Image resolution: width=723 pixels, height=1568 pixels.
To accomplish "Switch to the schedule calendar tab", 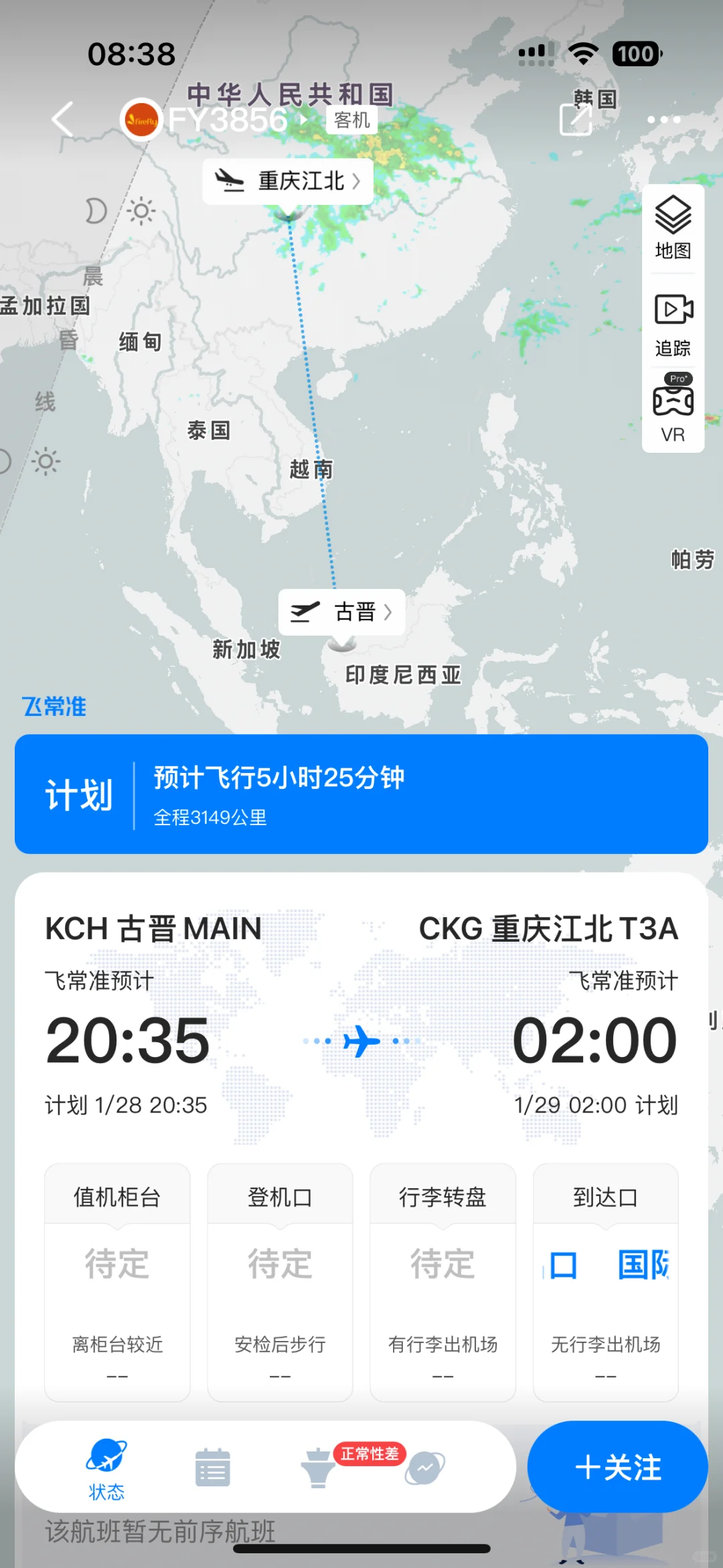I will point(212,1467).
